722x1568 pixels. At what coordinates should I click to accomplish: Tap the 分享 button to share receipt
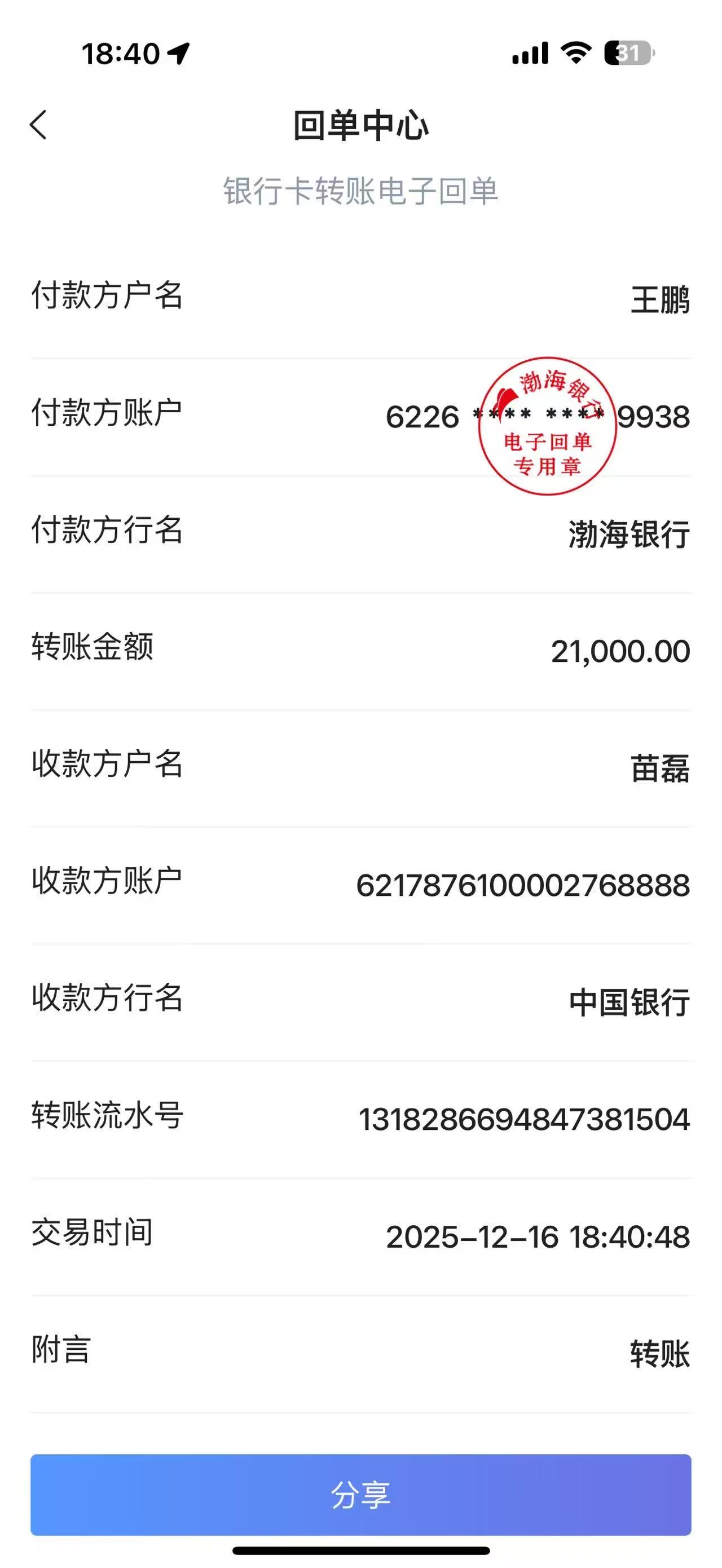(360, 1495)
